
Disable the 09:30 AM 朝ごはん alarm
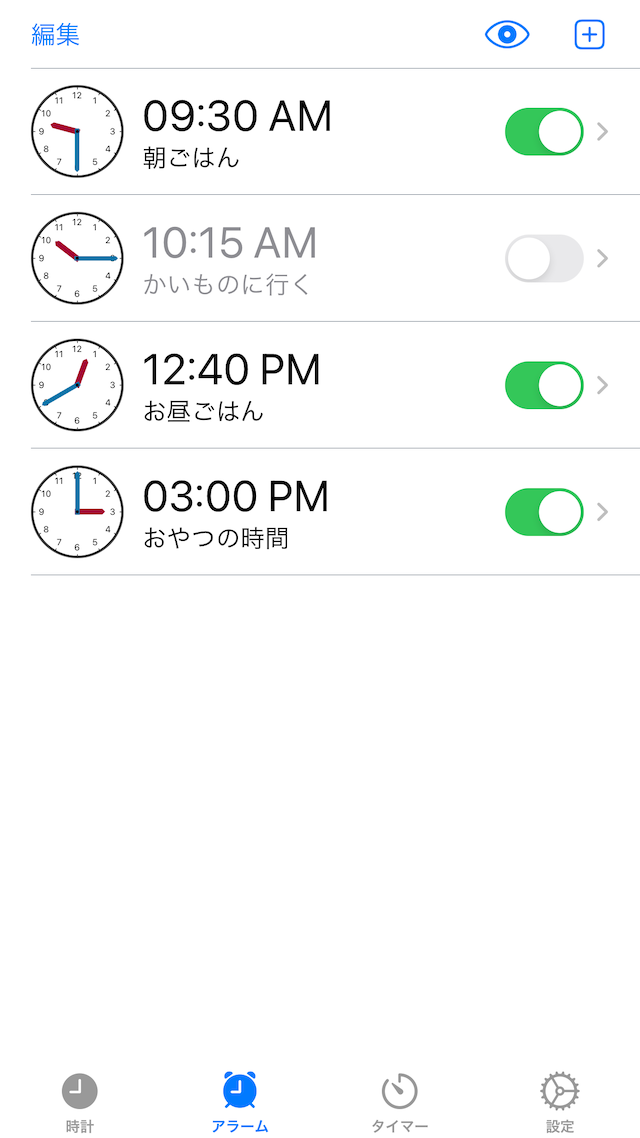[x=544, y=131]
